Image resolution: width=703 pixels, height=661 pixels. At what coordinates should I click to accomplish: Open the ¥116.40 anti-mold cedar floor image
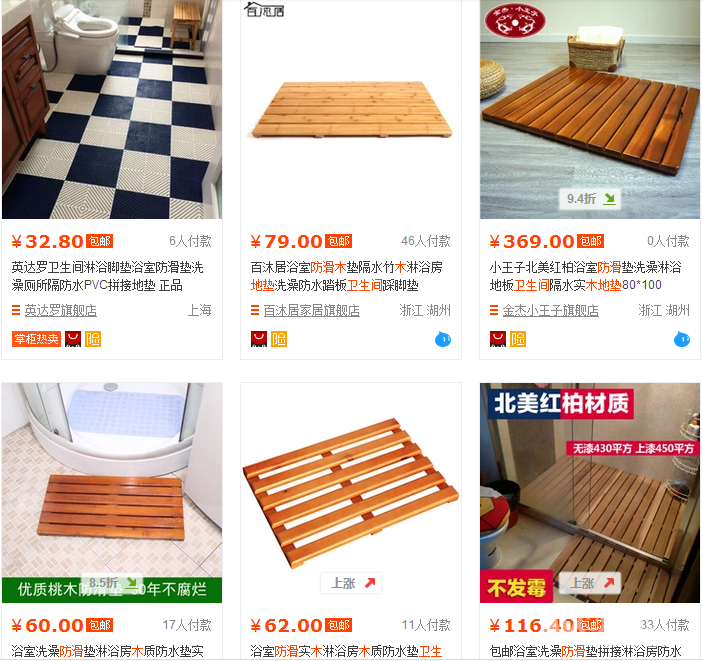590,492
